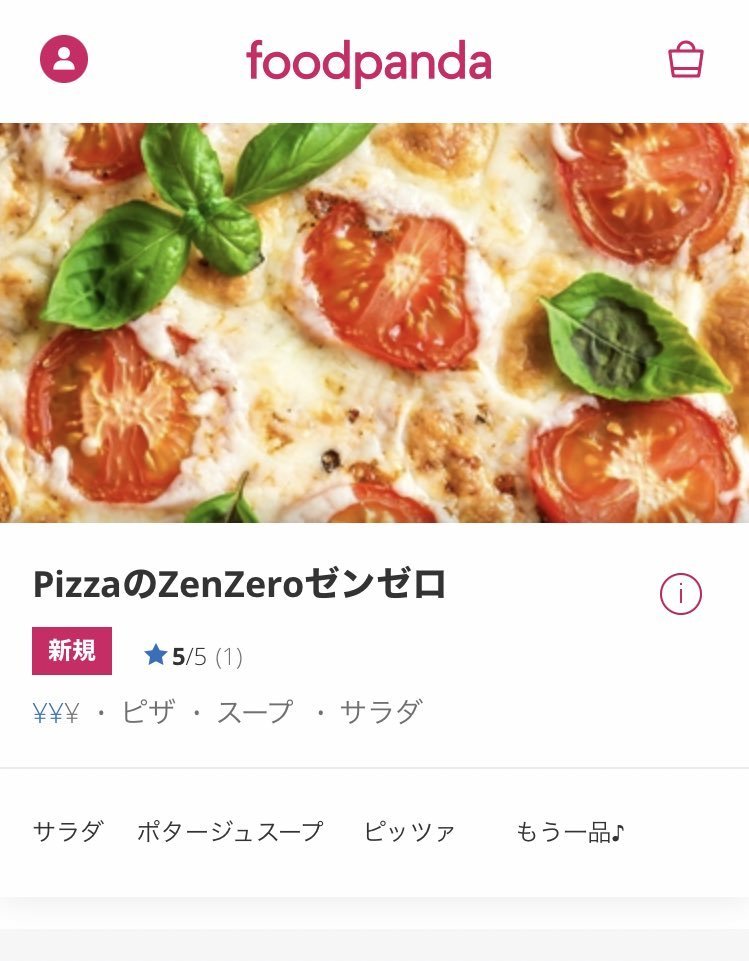Switch to the サラダ menu tab
This screenshot has width=749, height=961.
(68, 831)
